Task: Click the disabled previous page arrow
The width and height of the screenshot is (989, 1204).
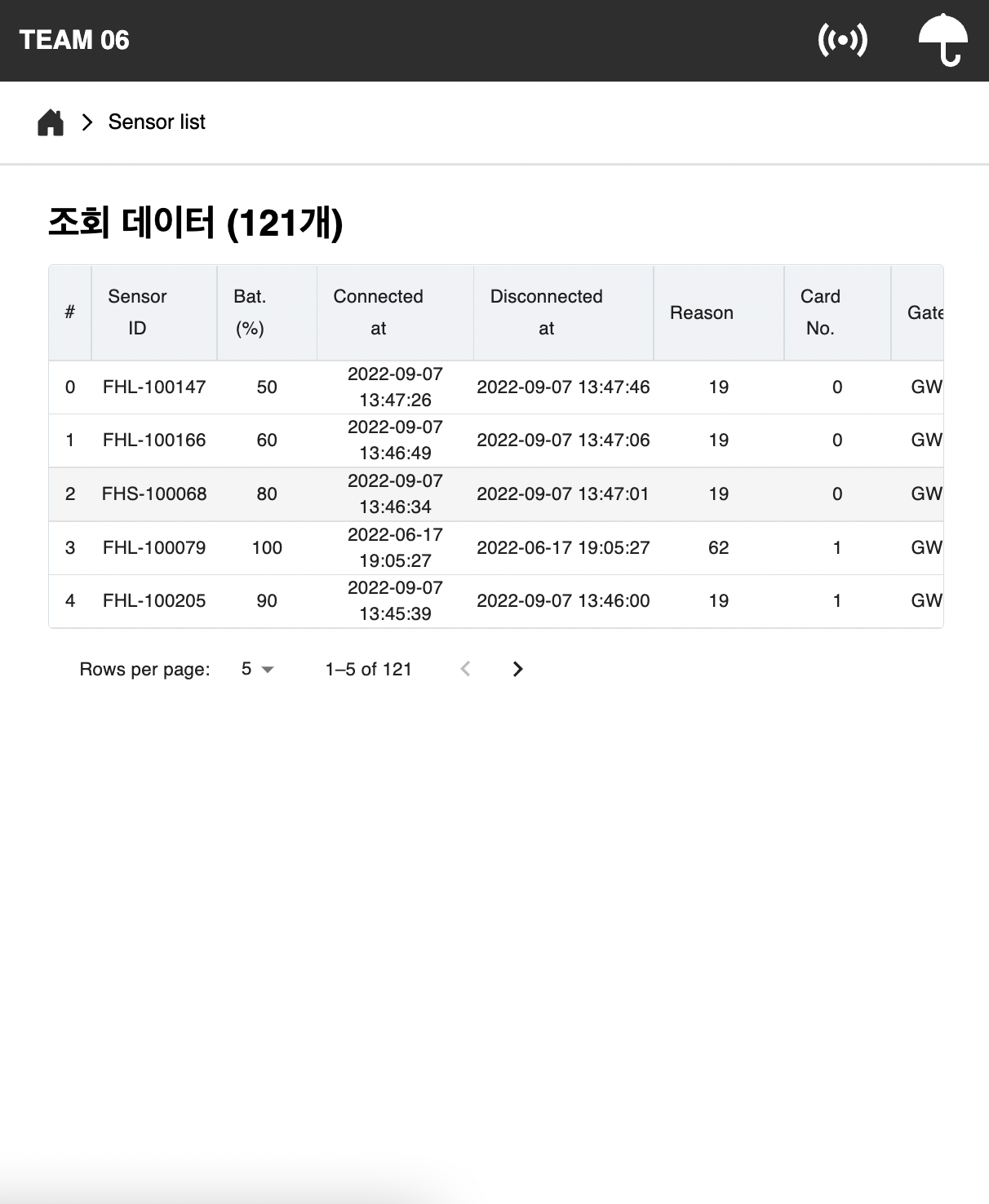Action: click(465, 669)
